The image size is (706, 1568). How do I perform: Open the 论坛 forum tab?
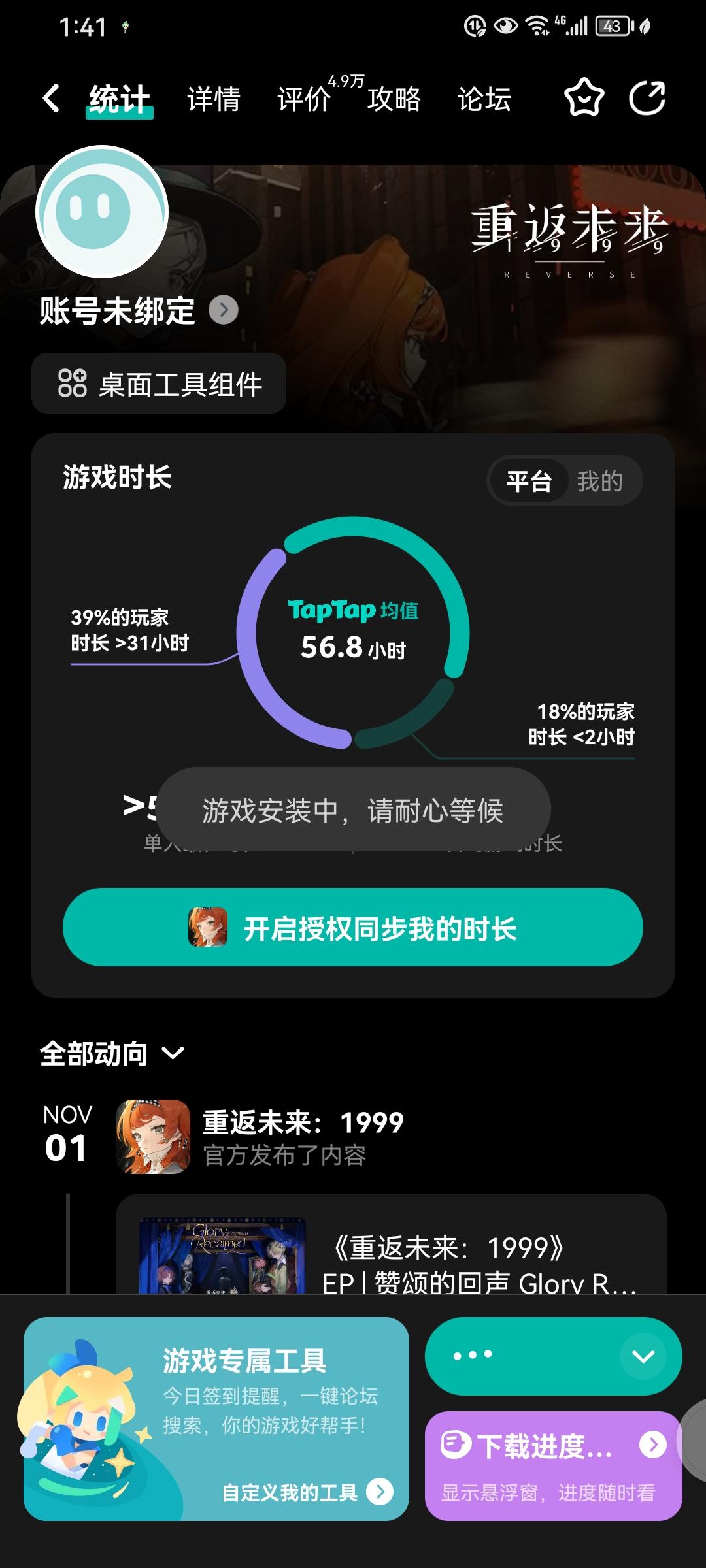point(484,99)
